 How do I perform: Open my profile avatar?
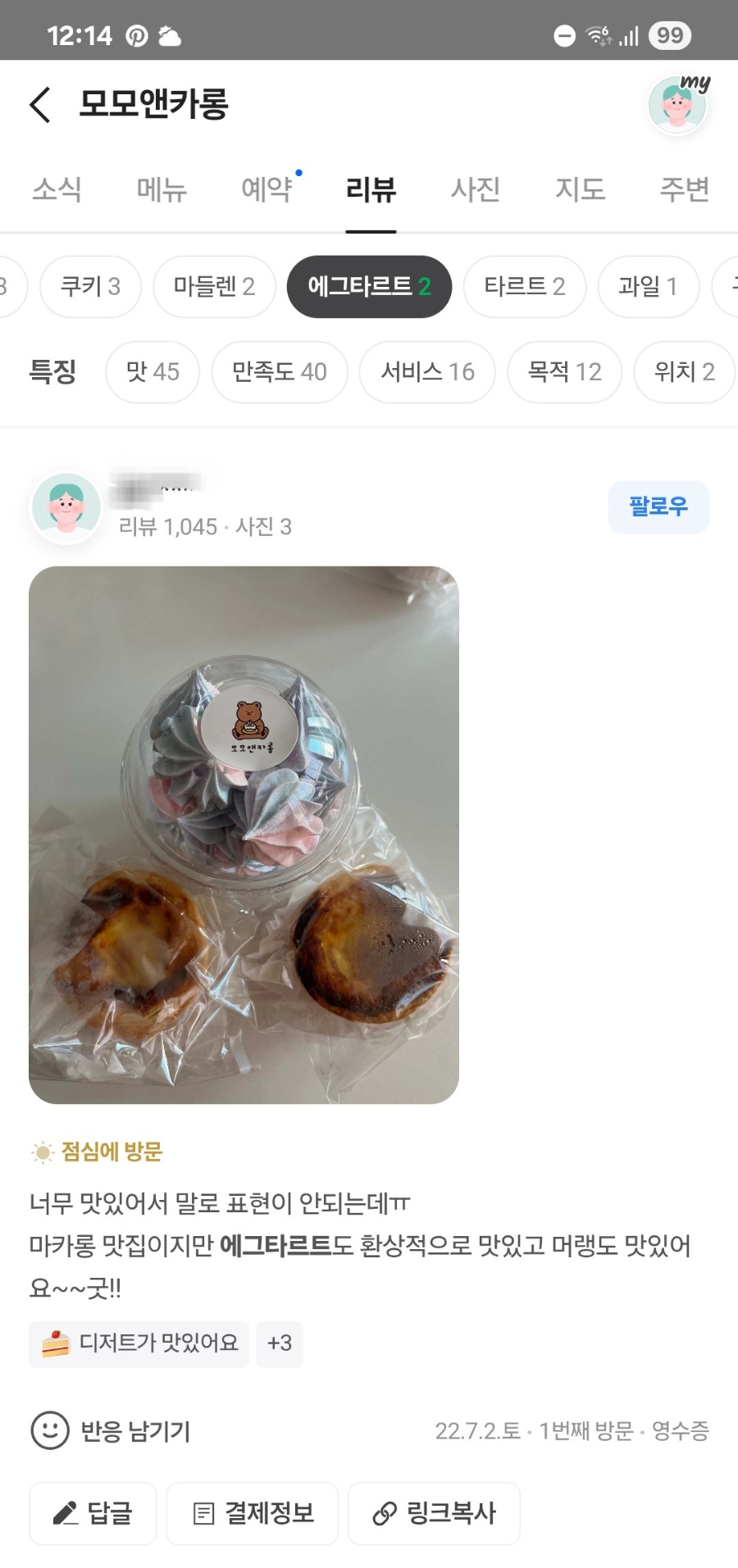pos(677,106)
